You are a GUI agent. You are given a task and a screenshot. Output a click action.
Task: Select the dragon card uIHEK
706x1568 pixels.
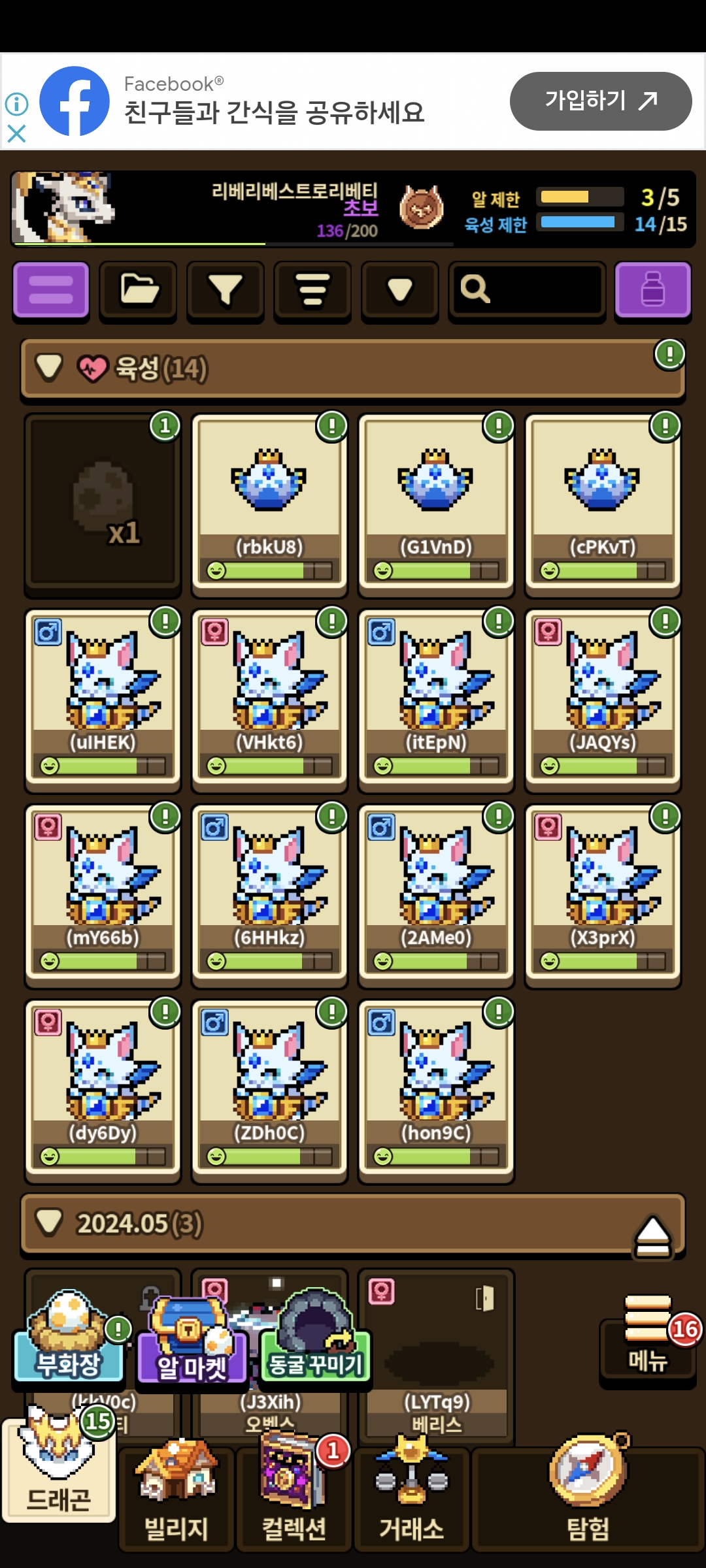coord(103,700)
